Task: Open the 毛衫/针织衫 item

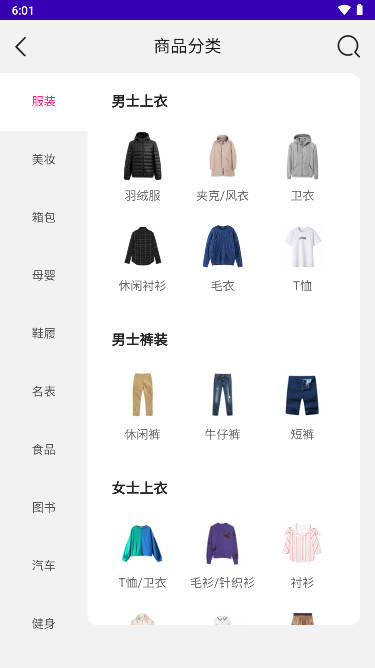Action: coord(222,555)
